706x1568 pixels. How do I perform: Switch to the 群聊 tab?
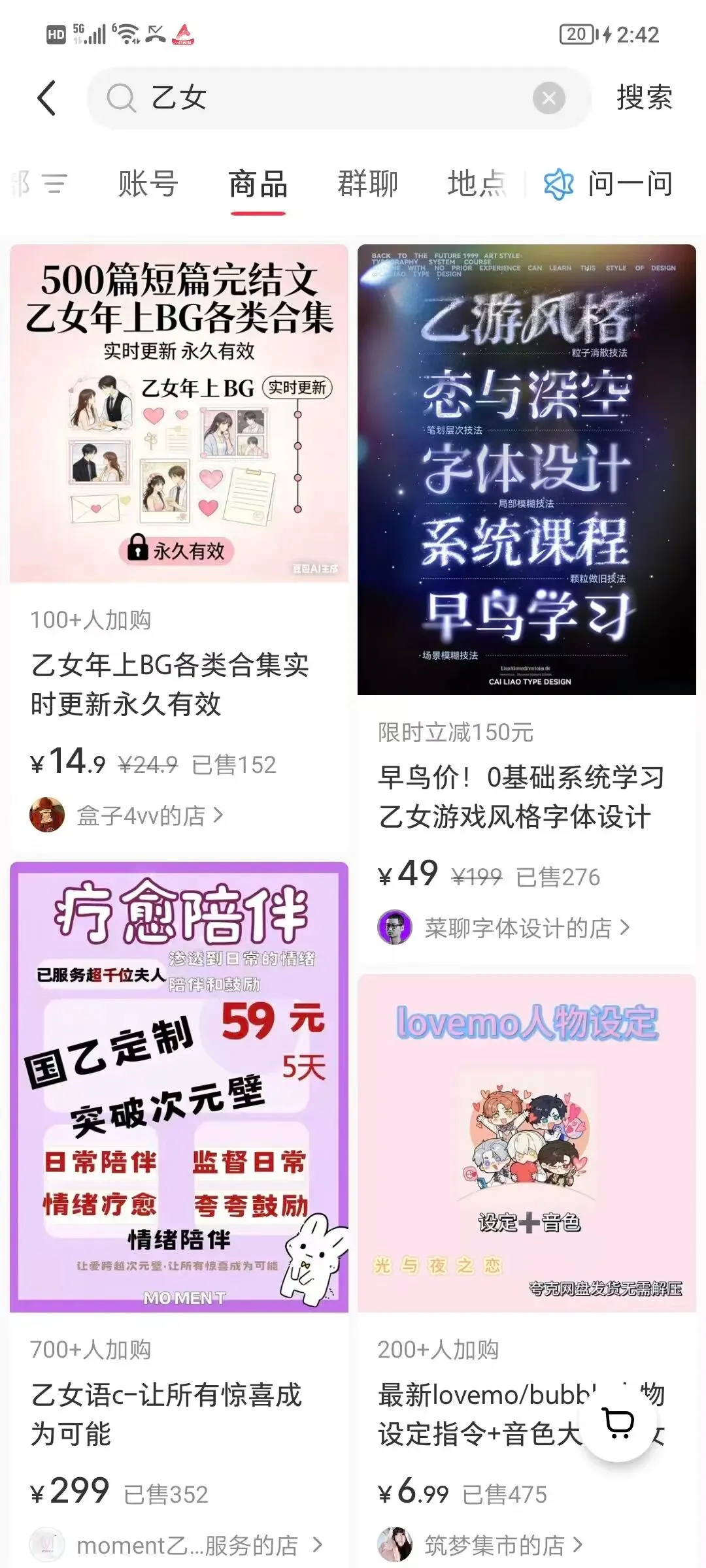368,184
